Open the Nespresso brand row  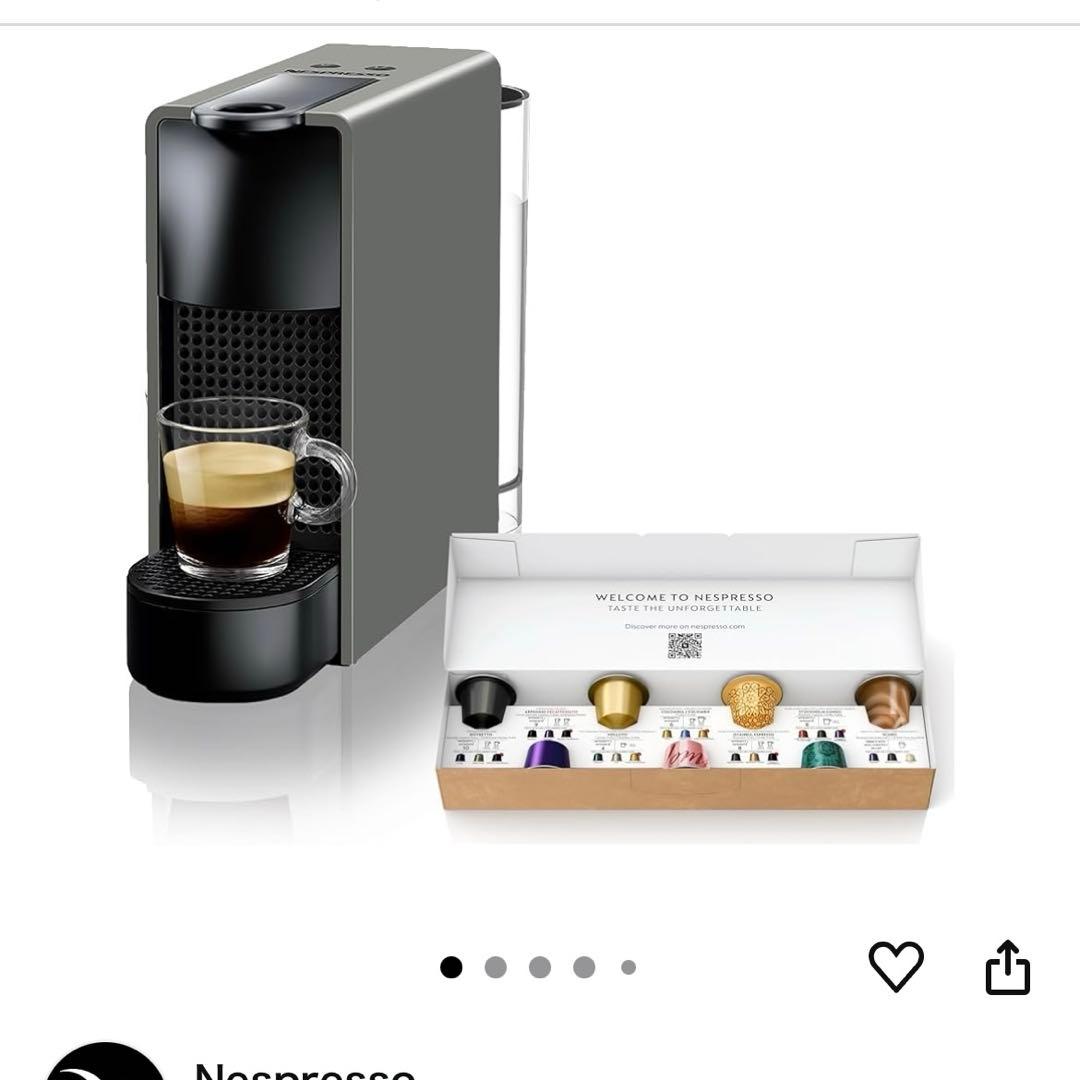tap(304, 1070)
